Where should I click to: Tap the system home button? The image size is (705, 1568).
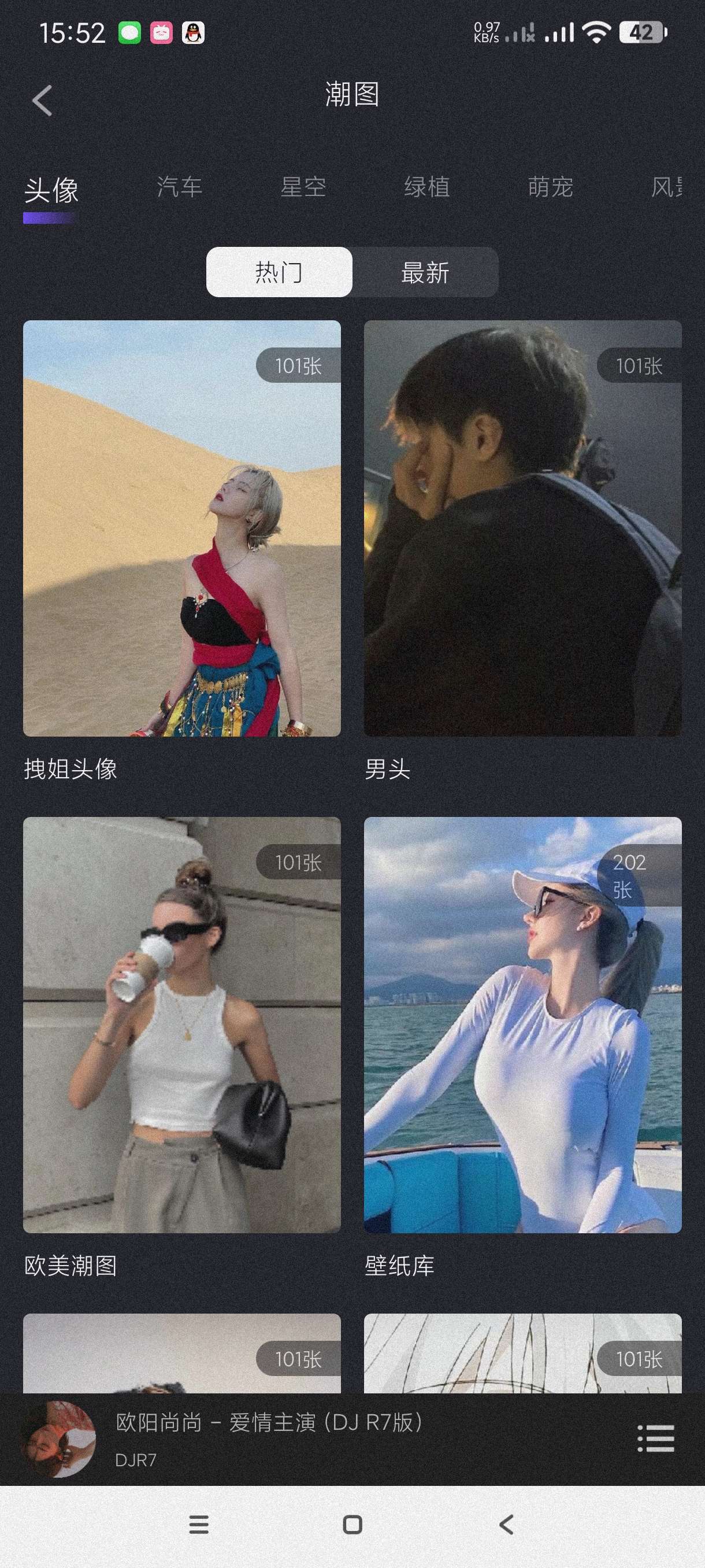(x=352, y=1525)
